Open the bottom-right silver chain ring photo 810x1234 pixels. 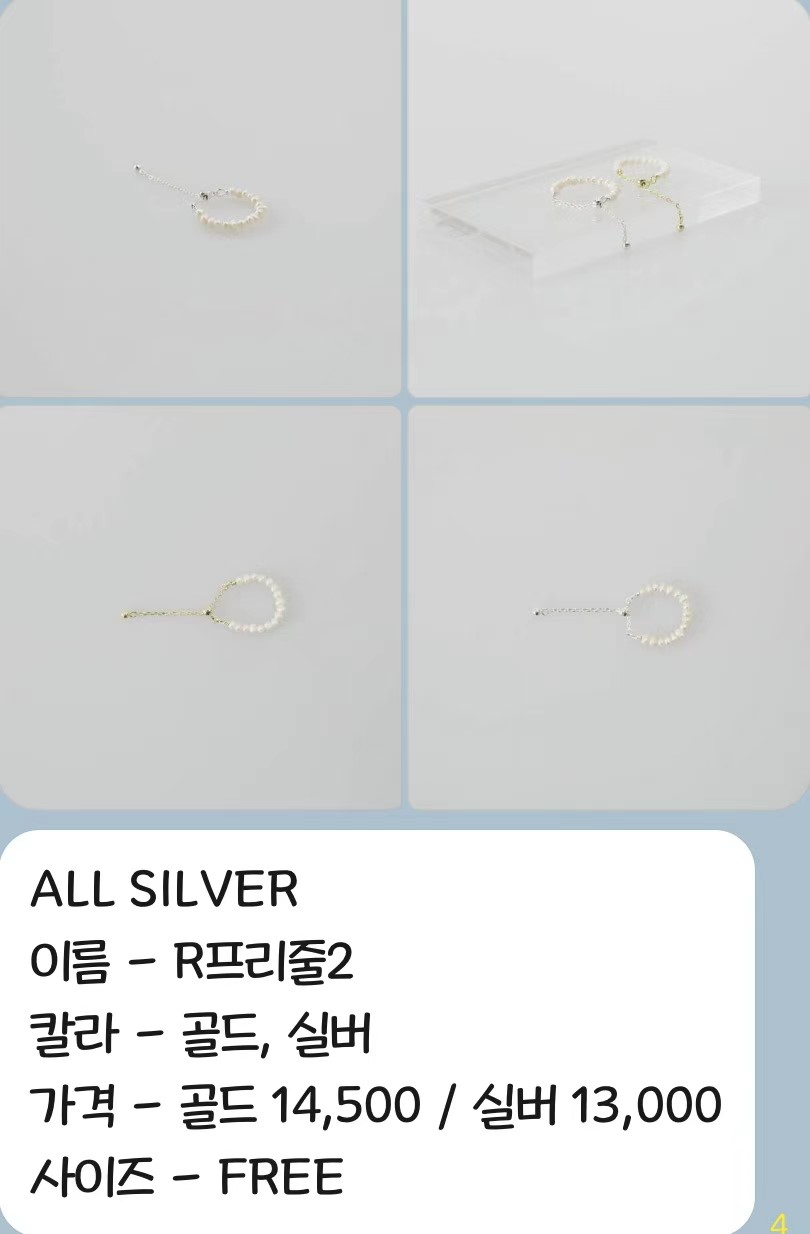[608, 606]
